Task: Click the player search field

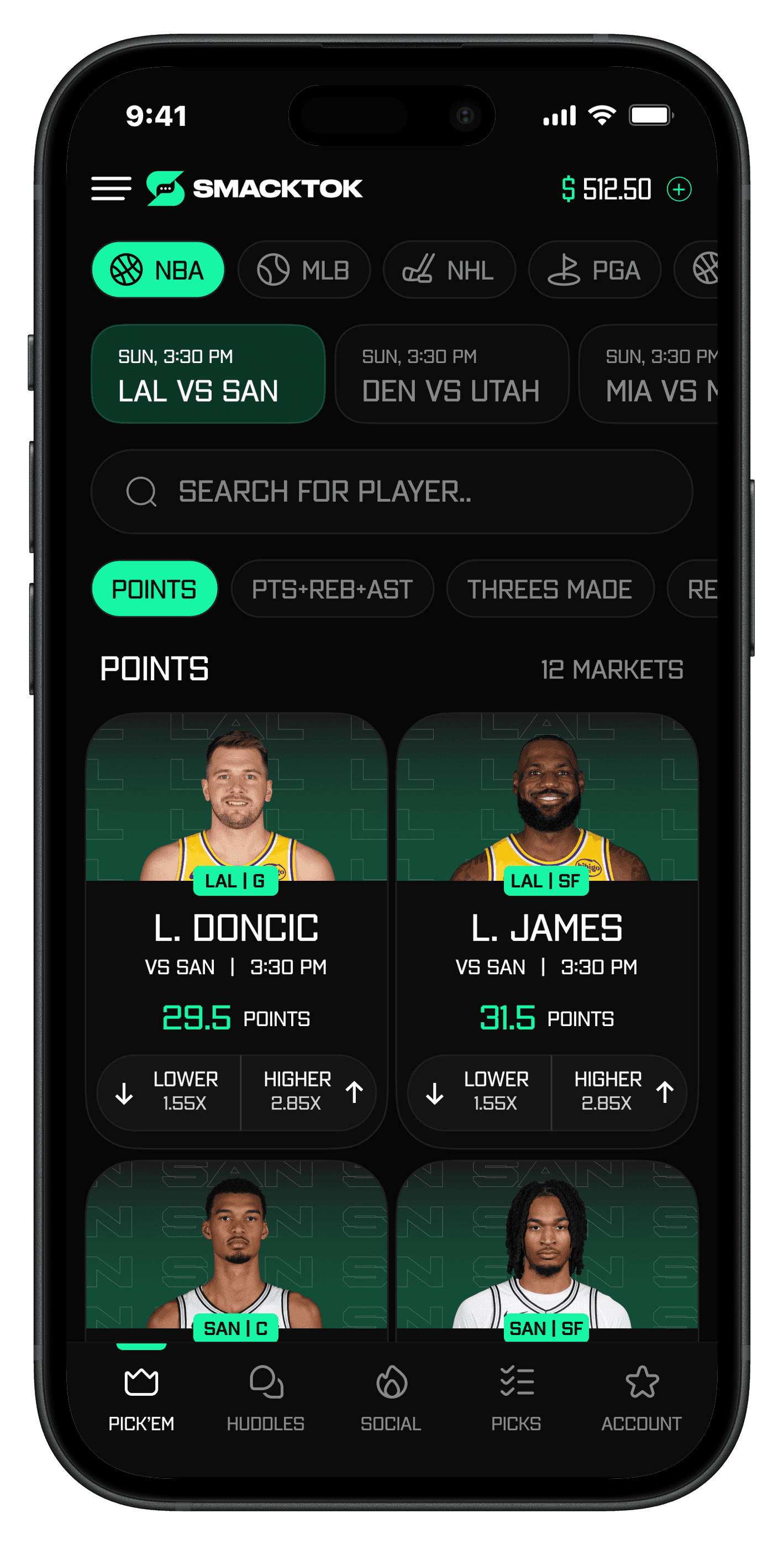Action: (392, 492)
